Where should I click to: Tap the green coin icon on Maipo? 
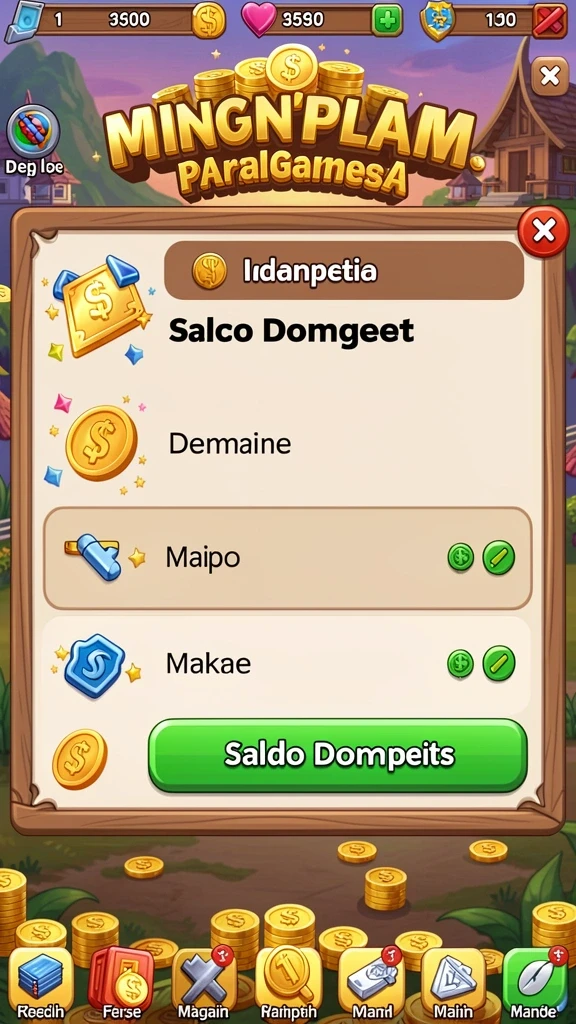tap(460, 558)
